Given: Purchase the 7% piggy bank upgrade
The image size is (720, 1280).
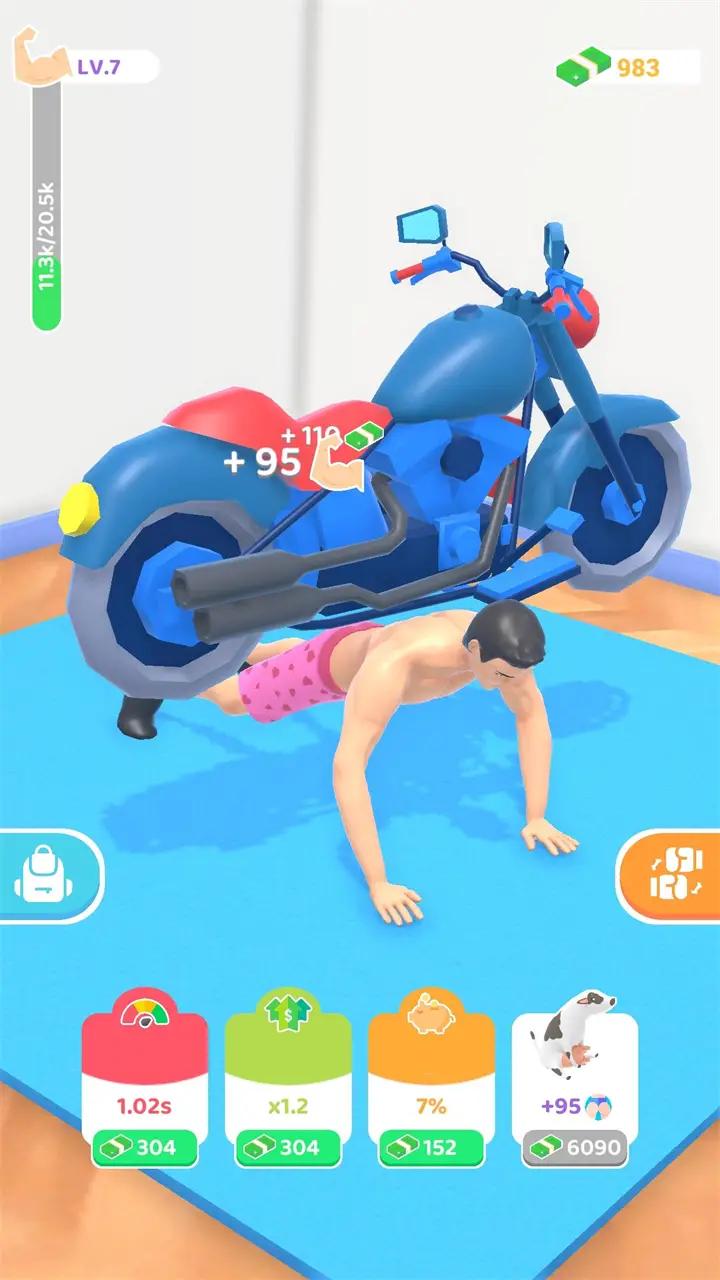Looking at the screenshot, I should tap(431, 1147).
